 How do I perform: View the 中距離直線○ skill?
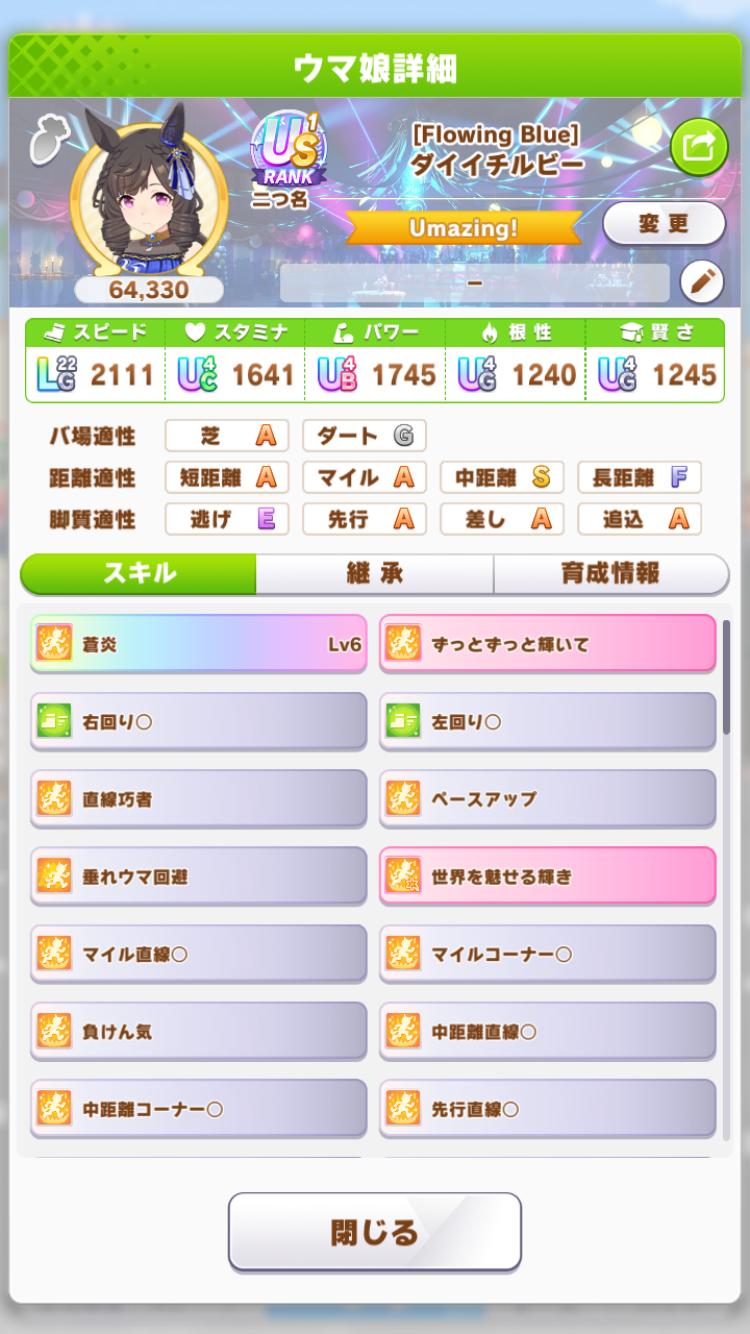548,1031
